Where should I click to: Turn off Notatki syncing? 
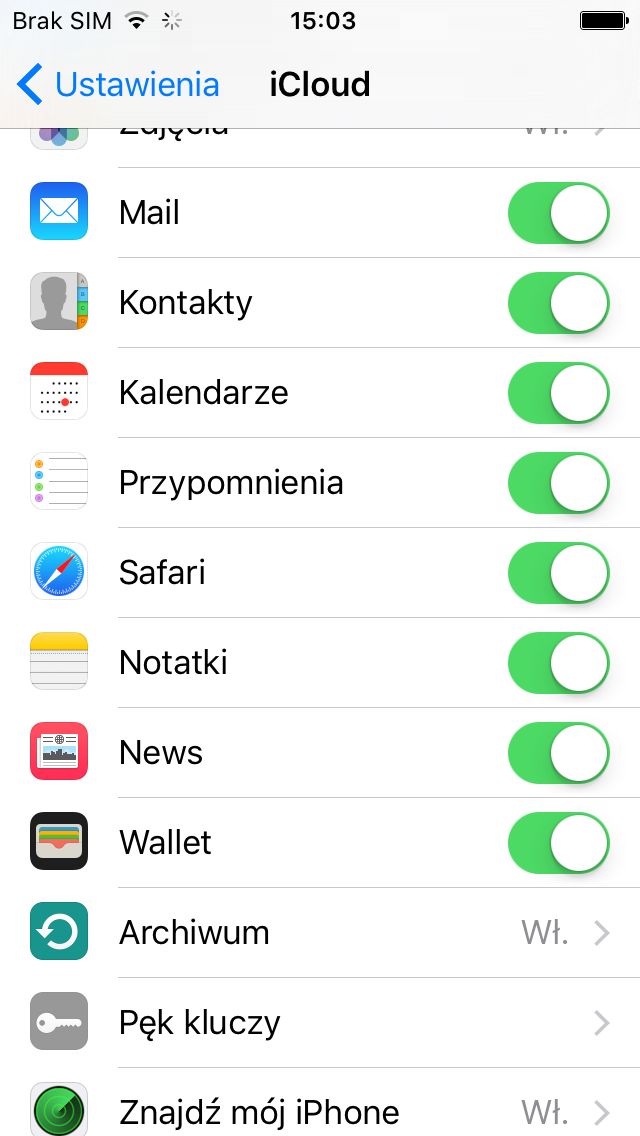(558, 663)
